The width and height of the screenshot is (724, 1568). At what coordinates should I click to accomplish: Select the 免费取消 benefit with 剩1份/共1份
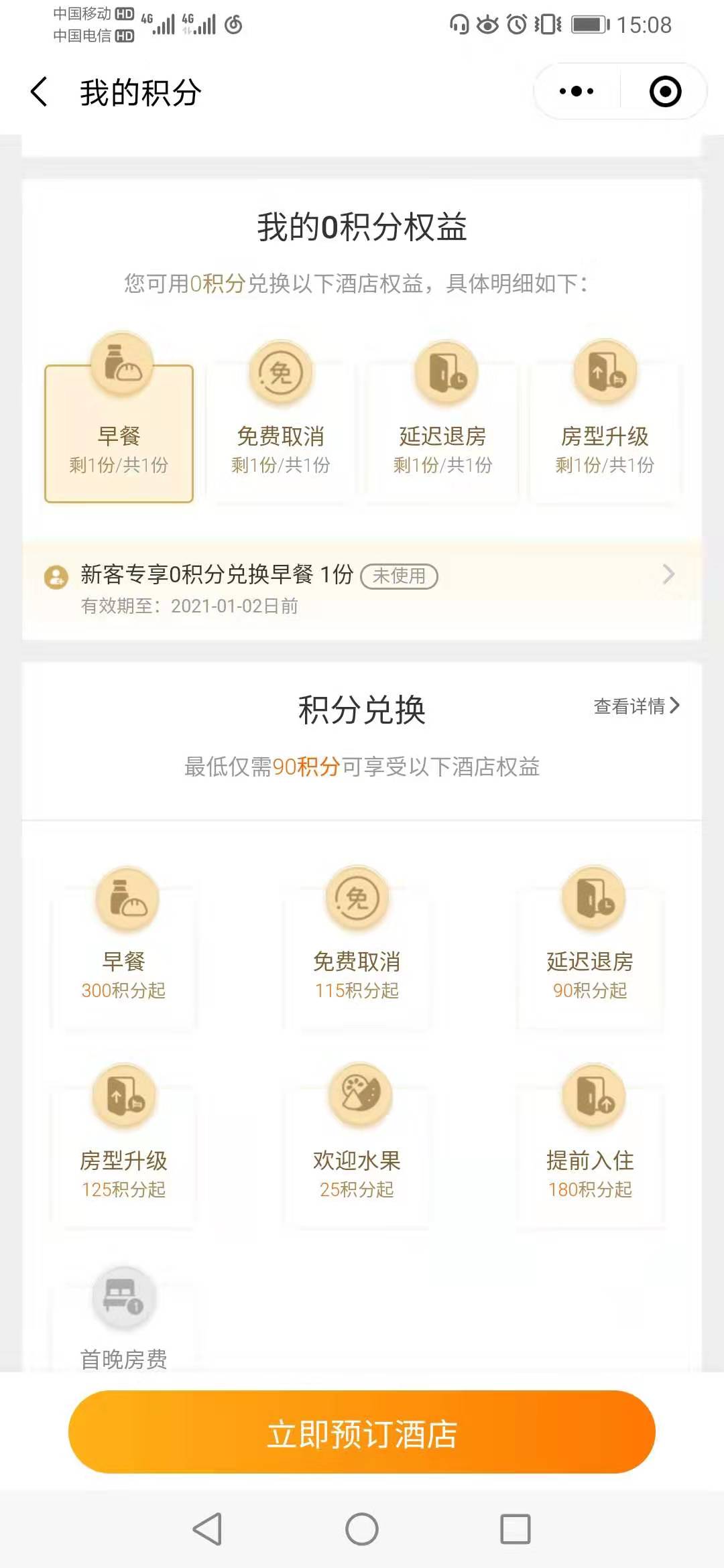(x=281, y=434)
